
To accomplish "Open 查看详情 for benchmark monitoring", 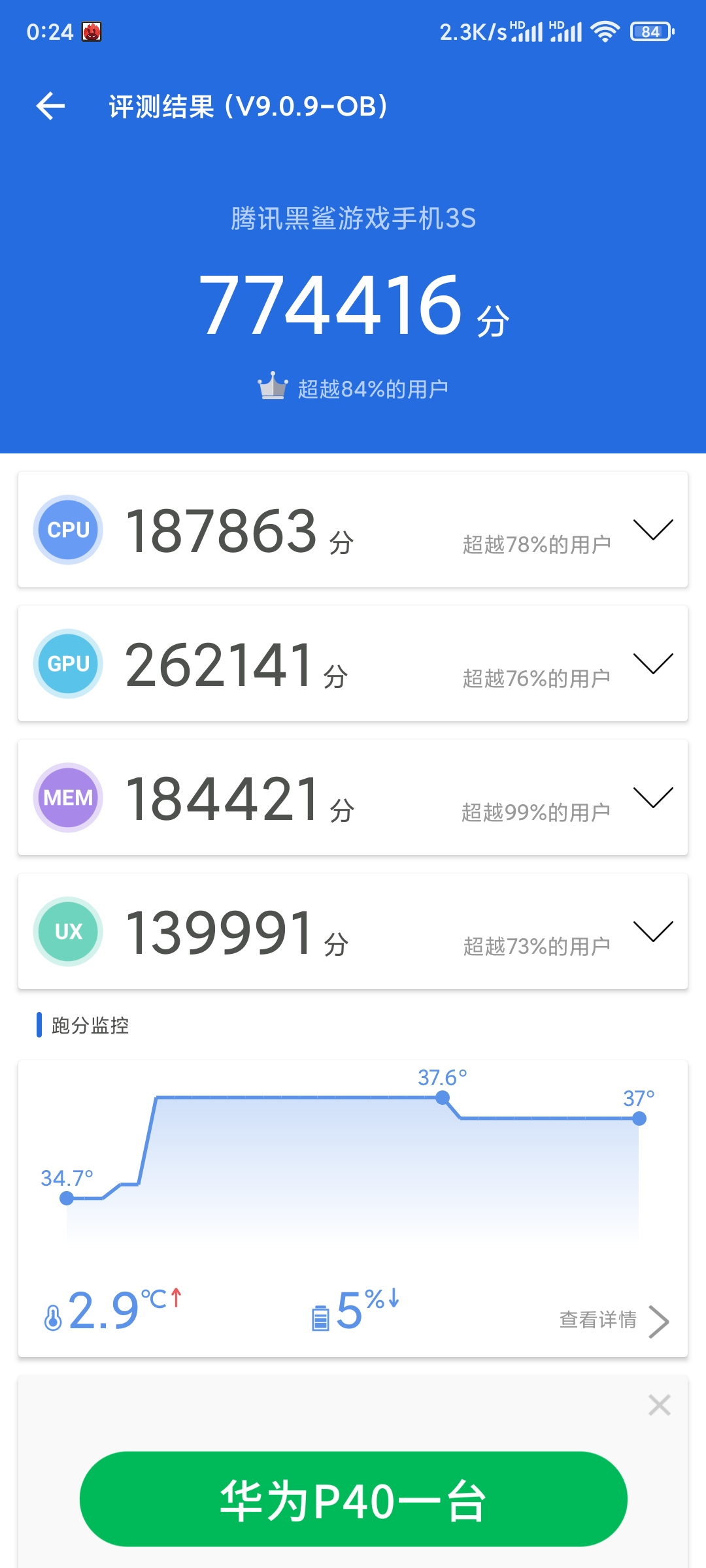I will pos(614,1320).
